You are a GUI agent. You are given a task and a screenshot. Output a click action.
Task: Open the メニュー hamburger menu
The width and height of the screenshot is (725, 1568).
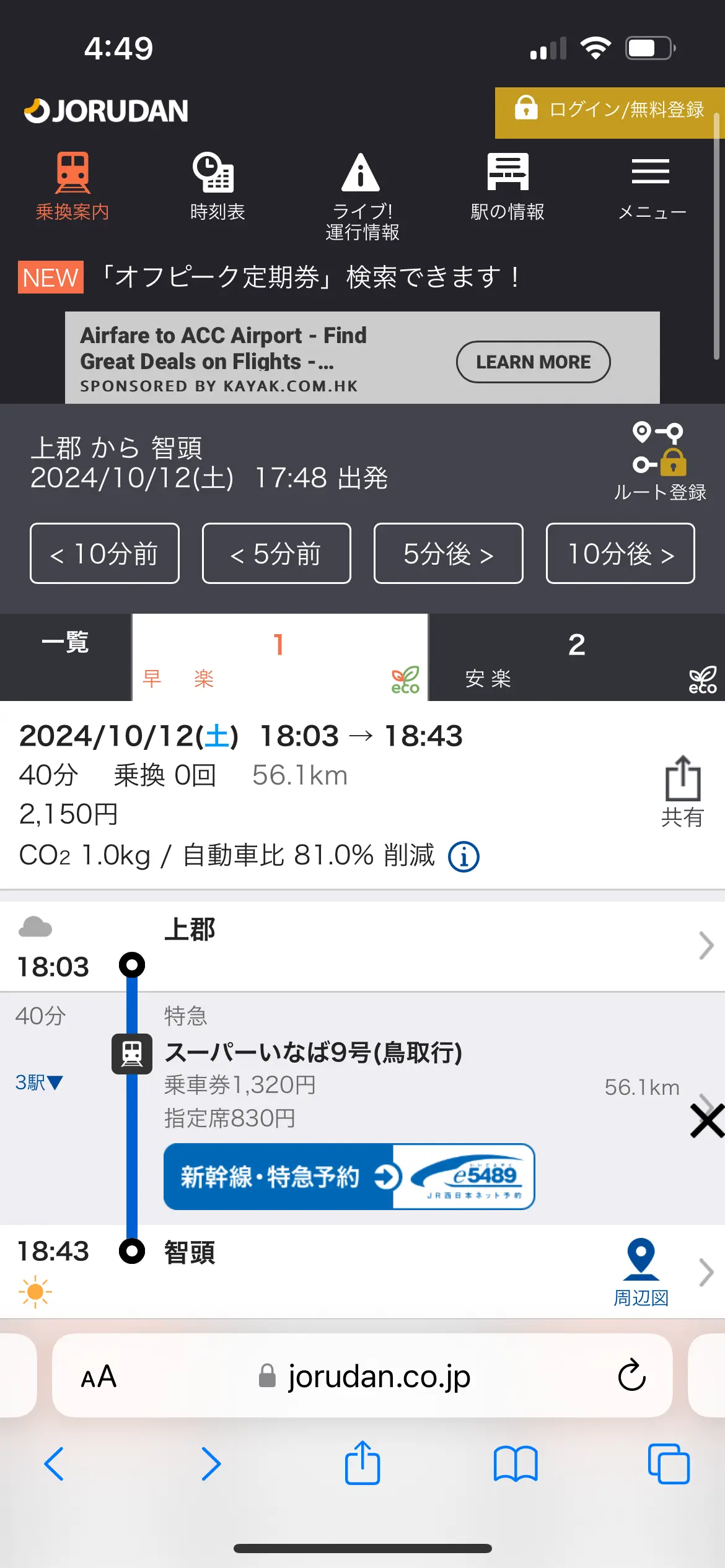(x=651, y=187)
